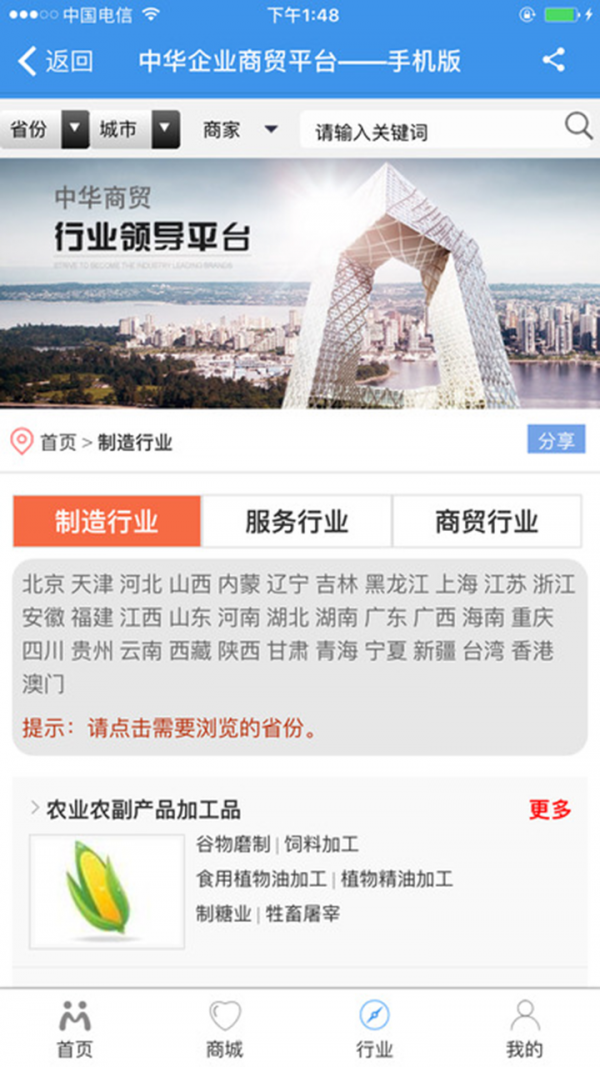Image resolution: width=600 pixels, height=1067 pixels.
Task: Open the 商城 tab in bottom bar
Action: pyautogui.click(x=225, y=1027)
